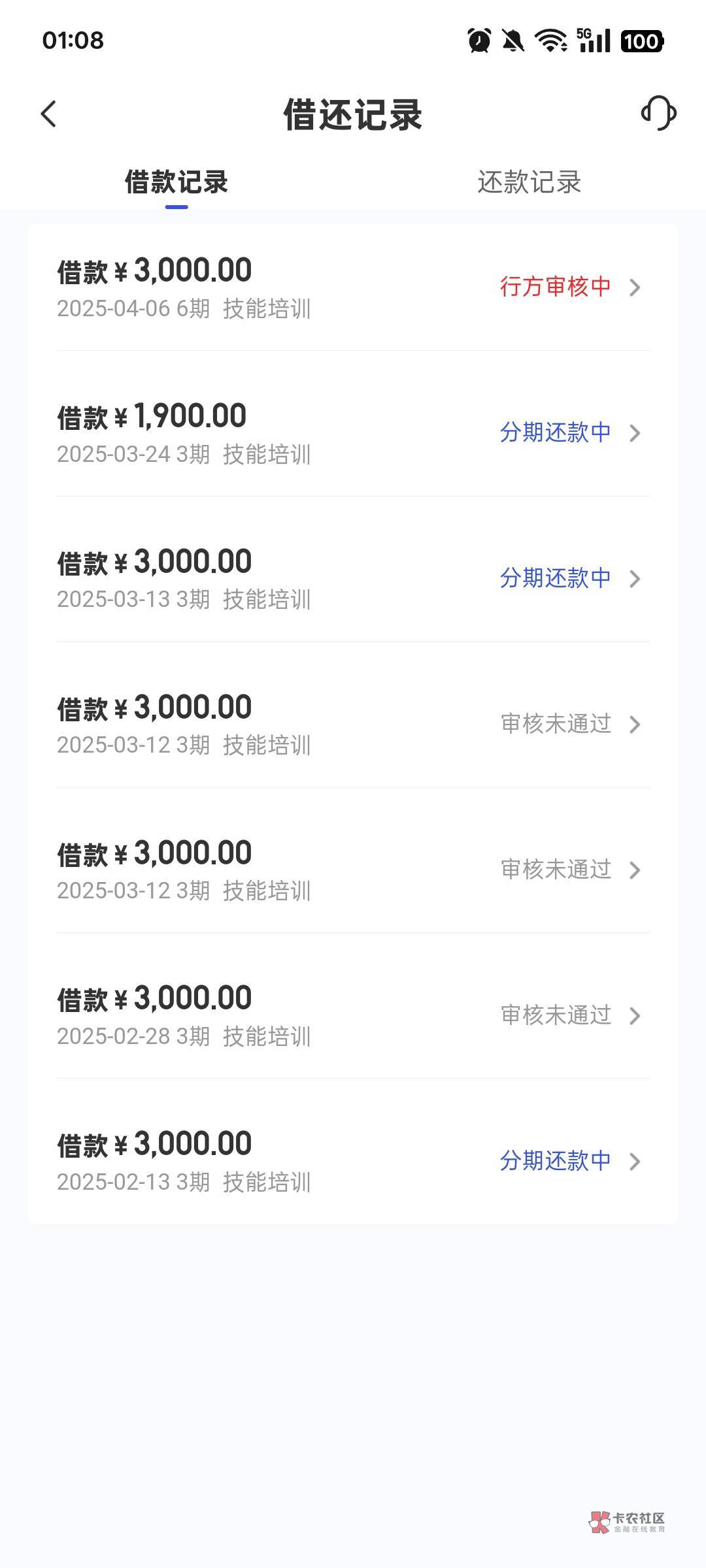
Task: Go back using the top-left arrow
Action: click(x=49, y=114)
